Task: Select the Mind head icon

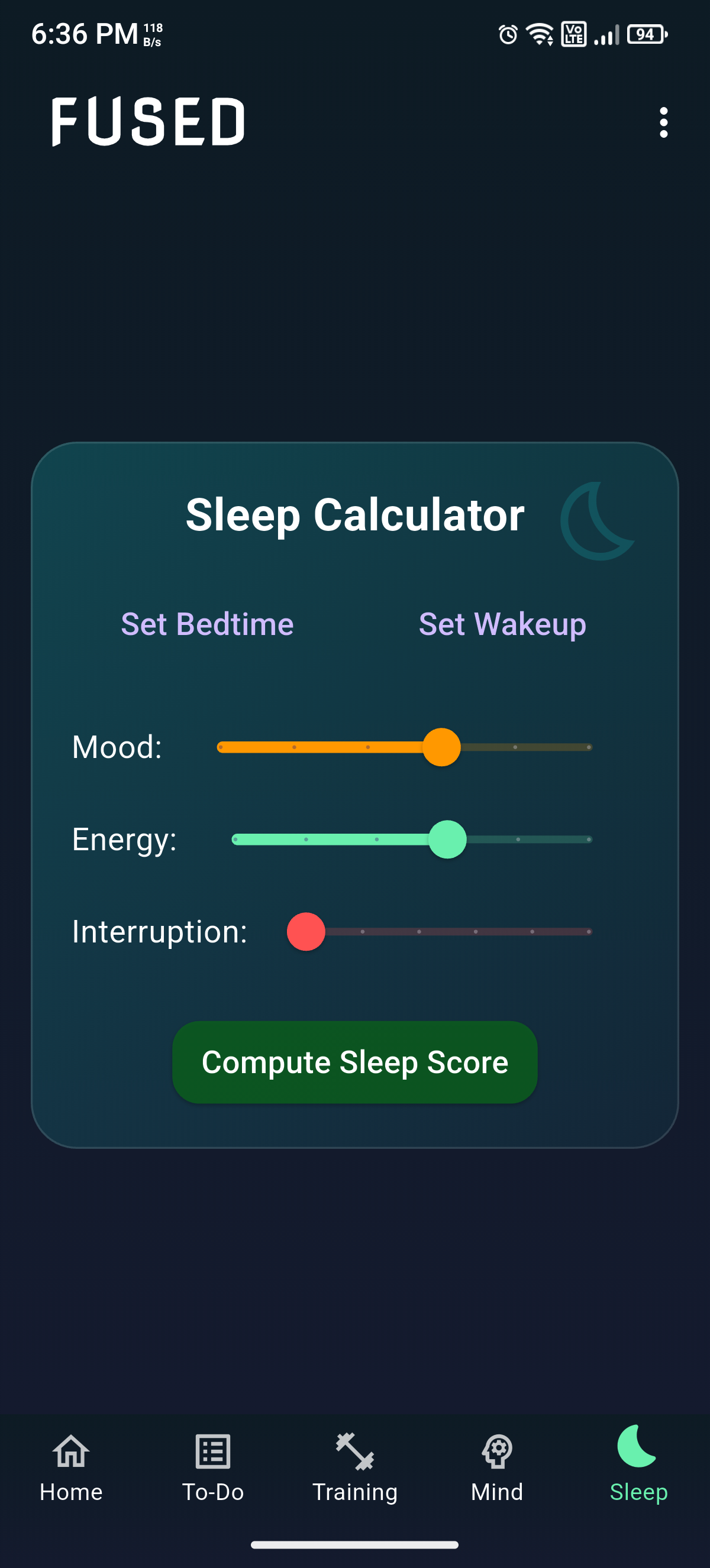Action: (496, 1451)
